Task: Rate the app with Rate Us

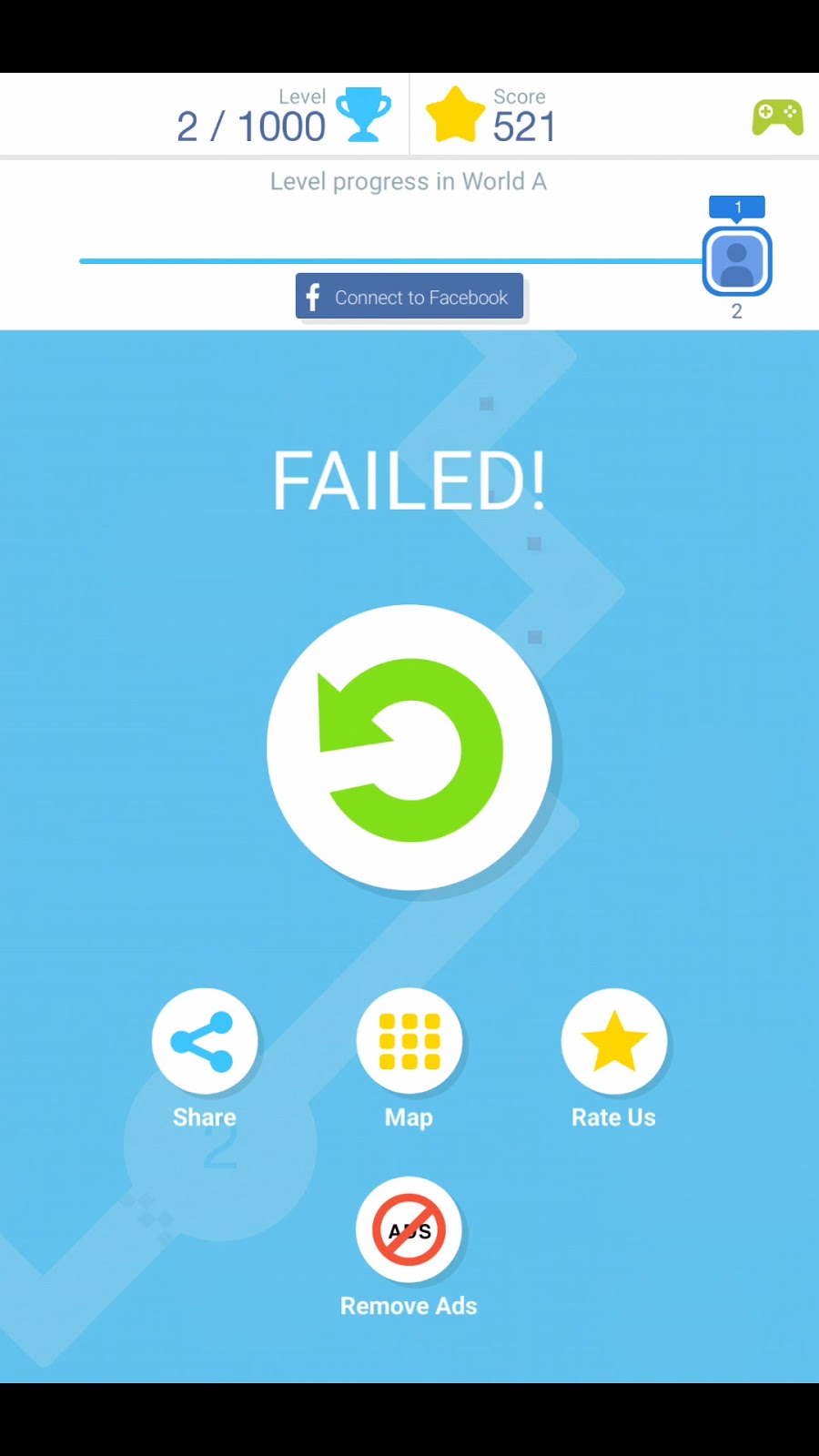Action: point(614,1042)
